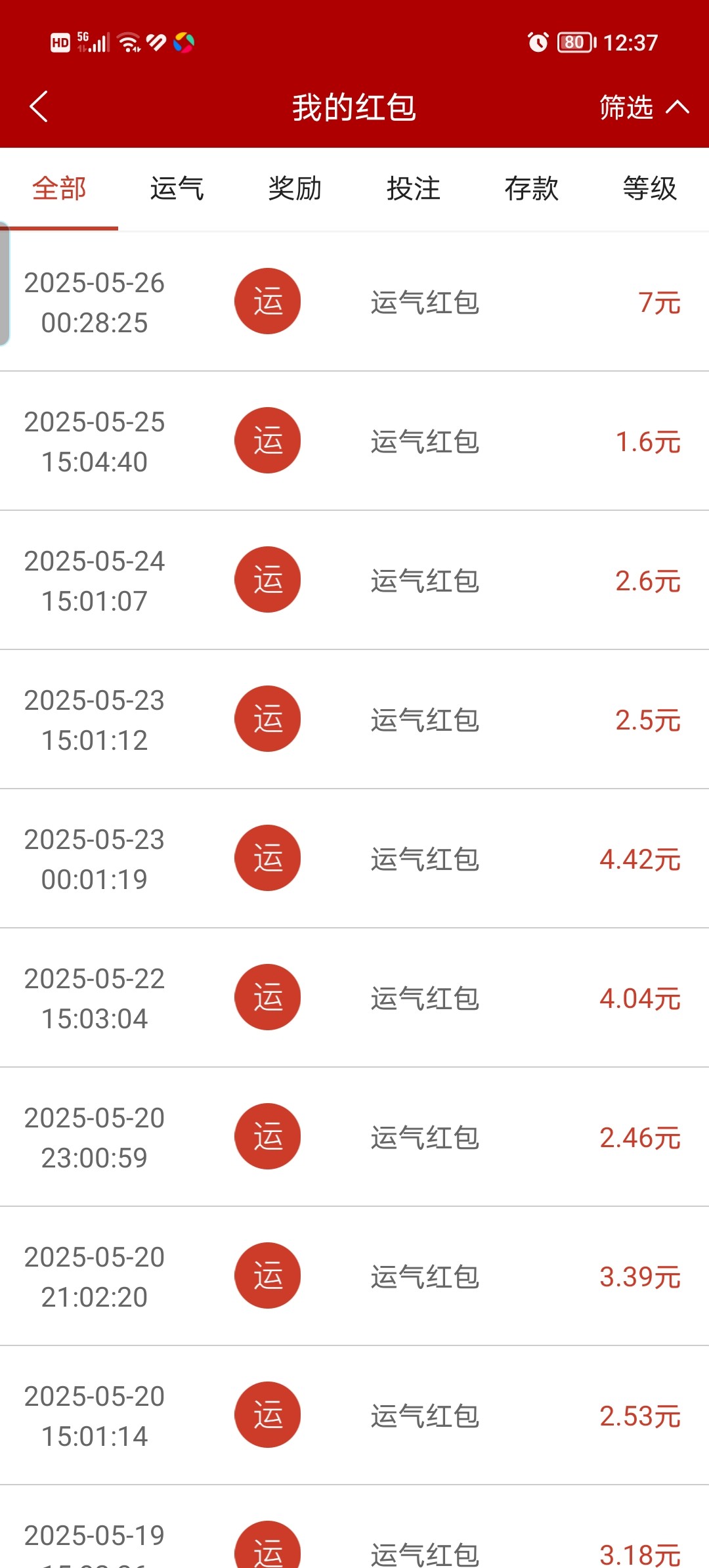View the 等级 tab

(650, 189)
